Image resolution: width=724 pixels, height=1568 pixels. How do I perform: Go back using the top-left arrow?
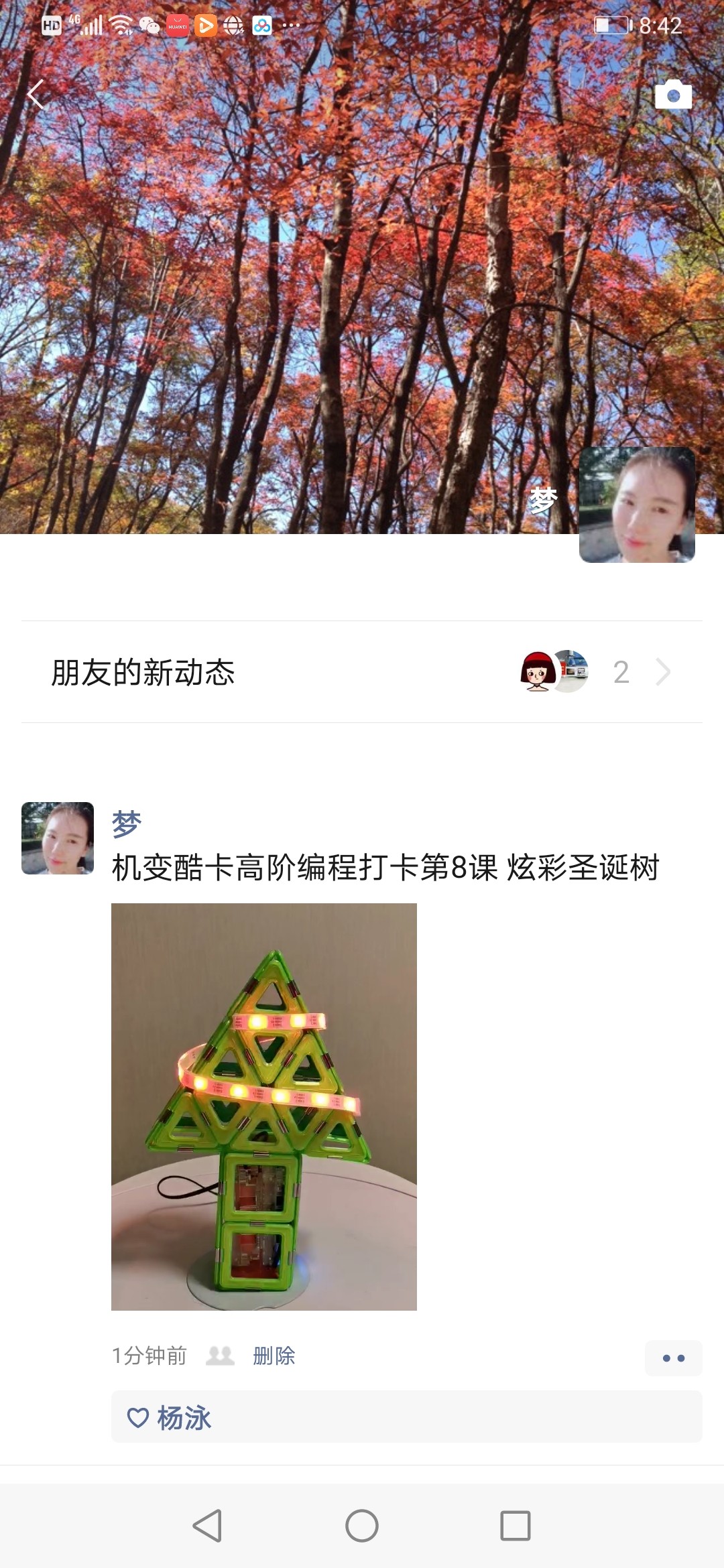click(x=36, y=94)
